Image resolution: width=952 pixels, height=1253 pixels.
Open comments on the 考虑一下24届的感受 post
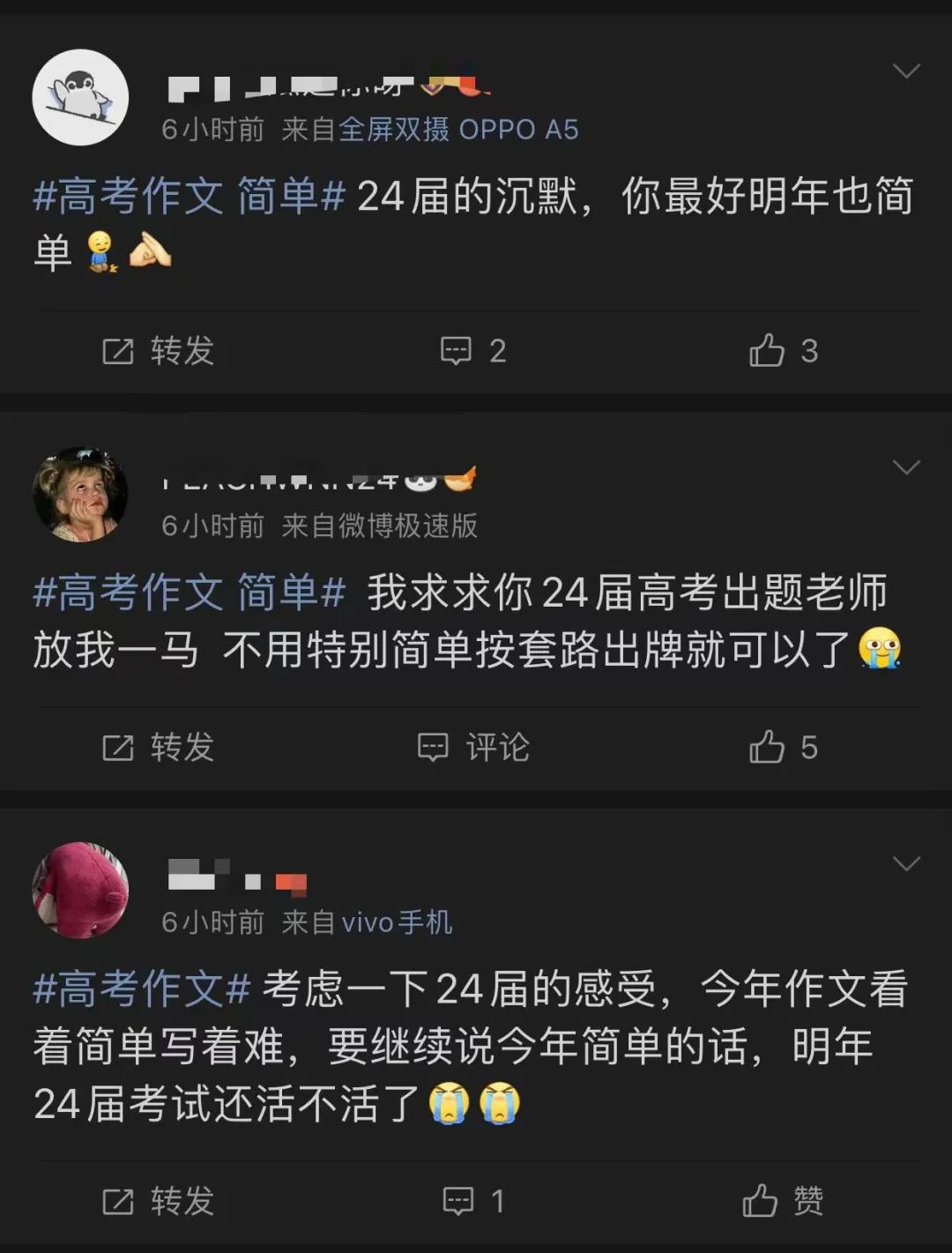(x=473, y=1201)
